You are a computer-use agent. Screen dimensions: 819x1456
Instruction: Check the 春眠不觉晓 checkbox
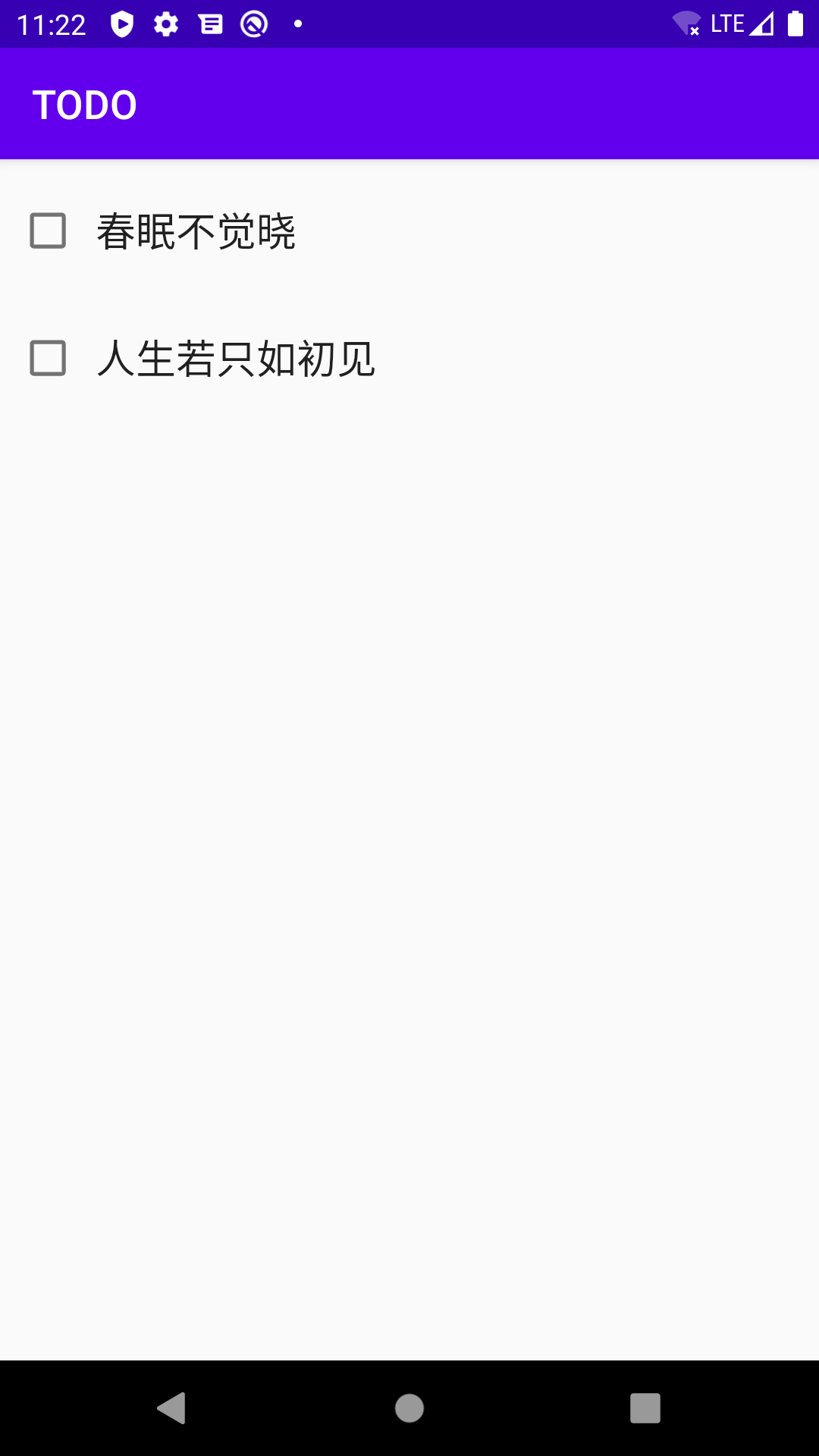[48, 231]
